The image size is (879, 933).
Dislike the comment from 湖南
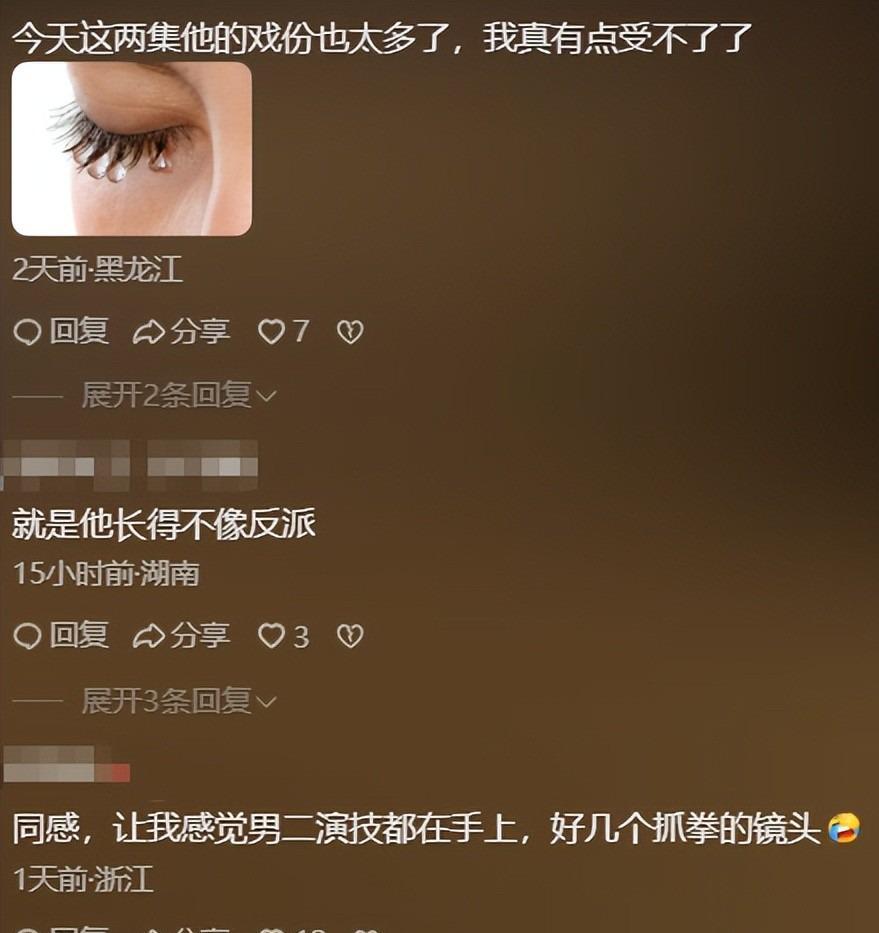click(x=349, y=635)
